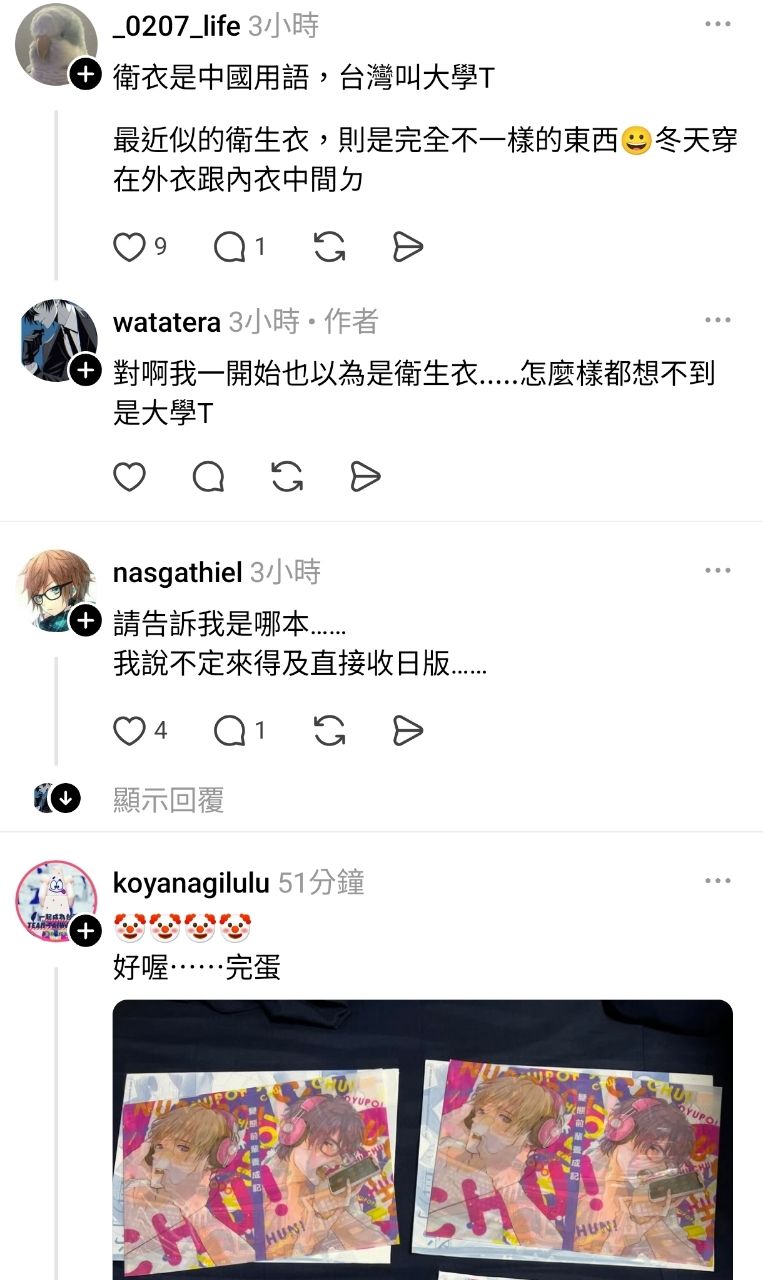The image size is (763, 1280).
Task: Open the comment box on watatera's reply
Action: (x=208, y=477)
